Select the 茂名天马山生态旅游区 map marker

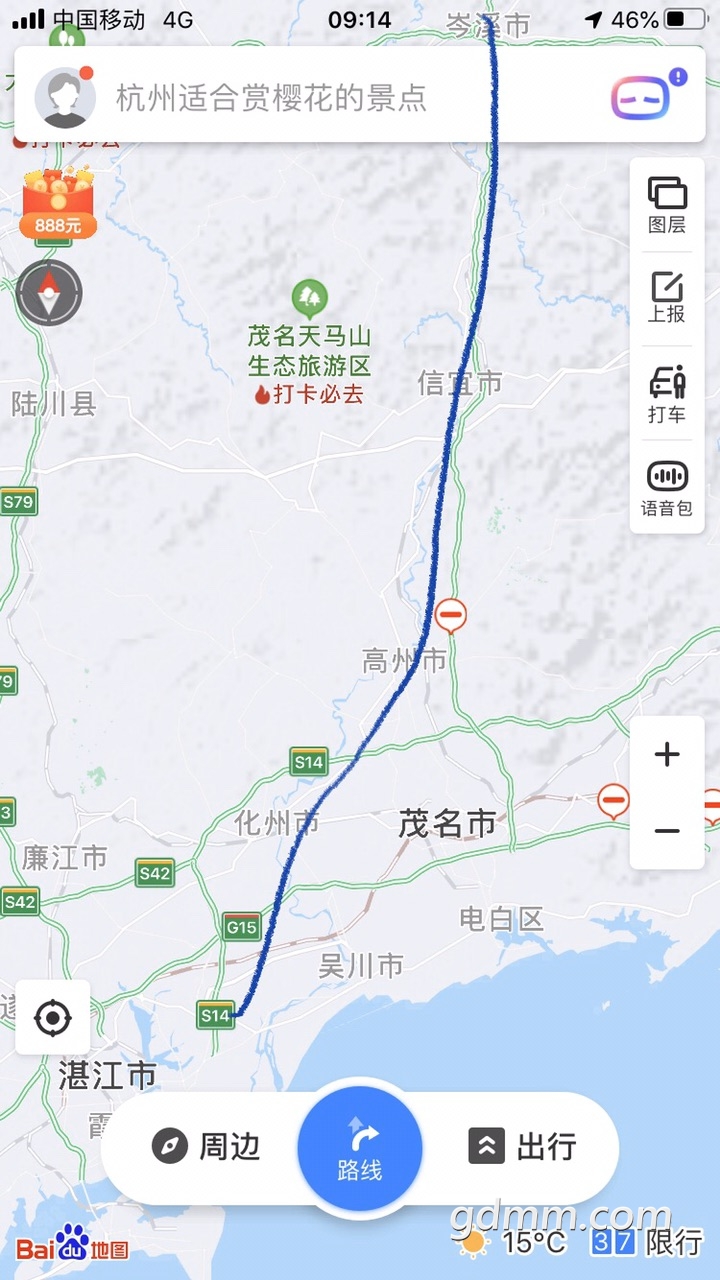coord(309,299)
